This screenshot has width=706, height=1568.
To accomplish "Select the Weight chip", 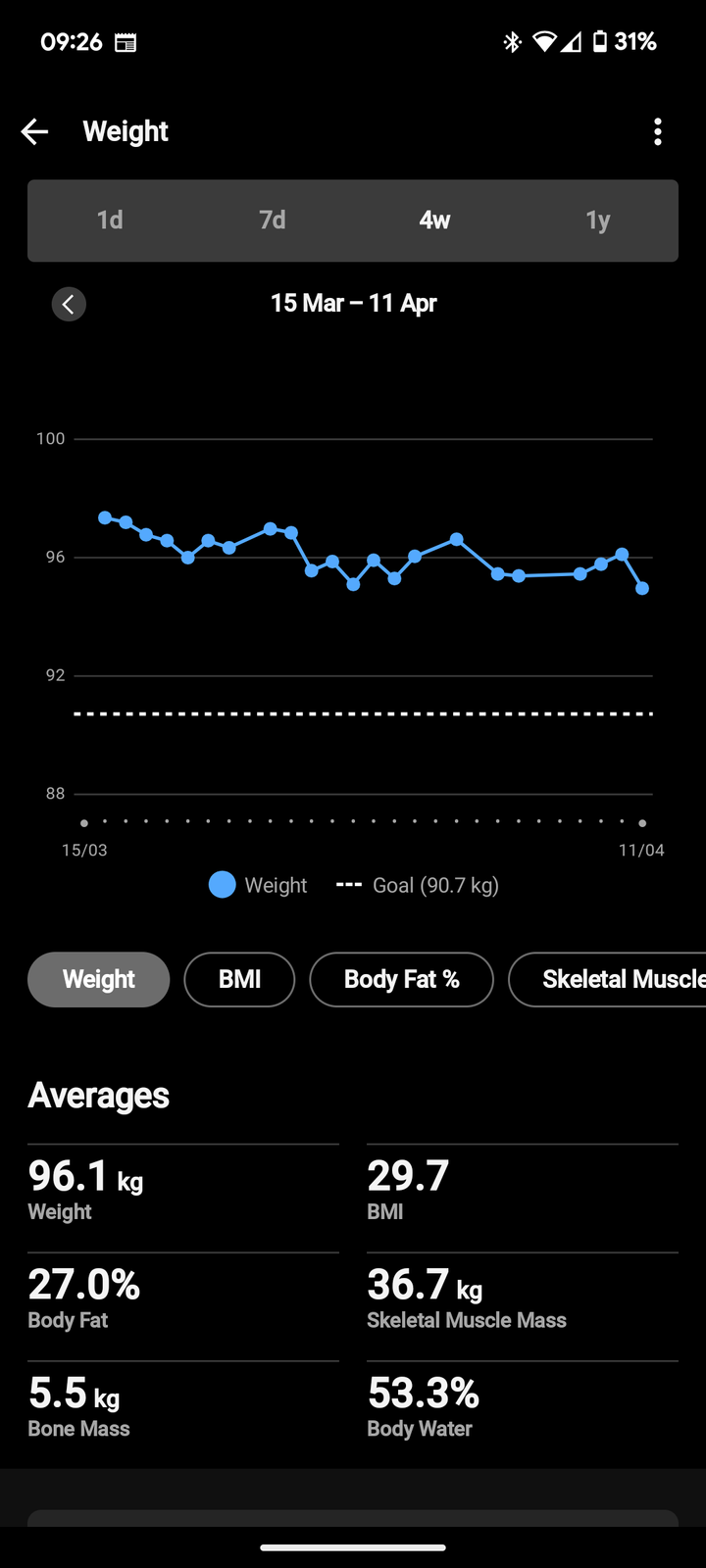I will [x=98, y=979].
